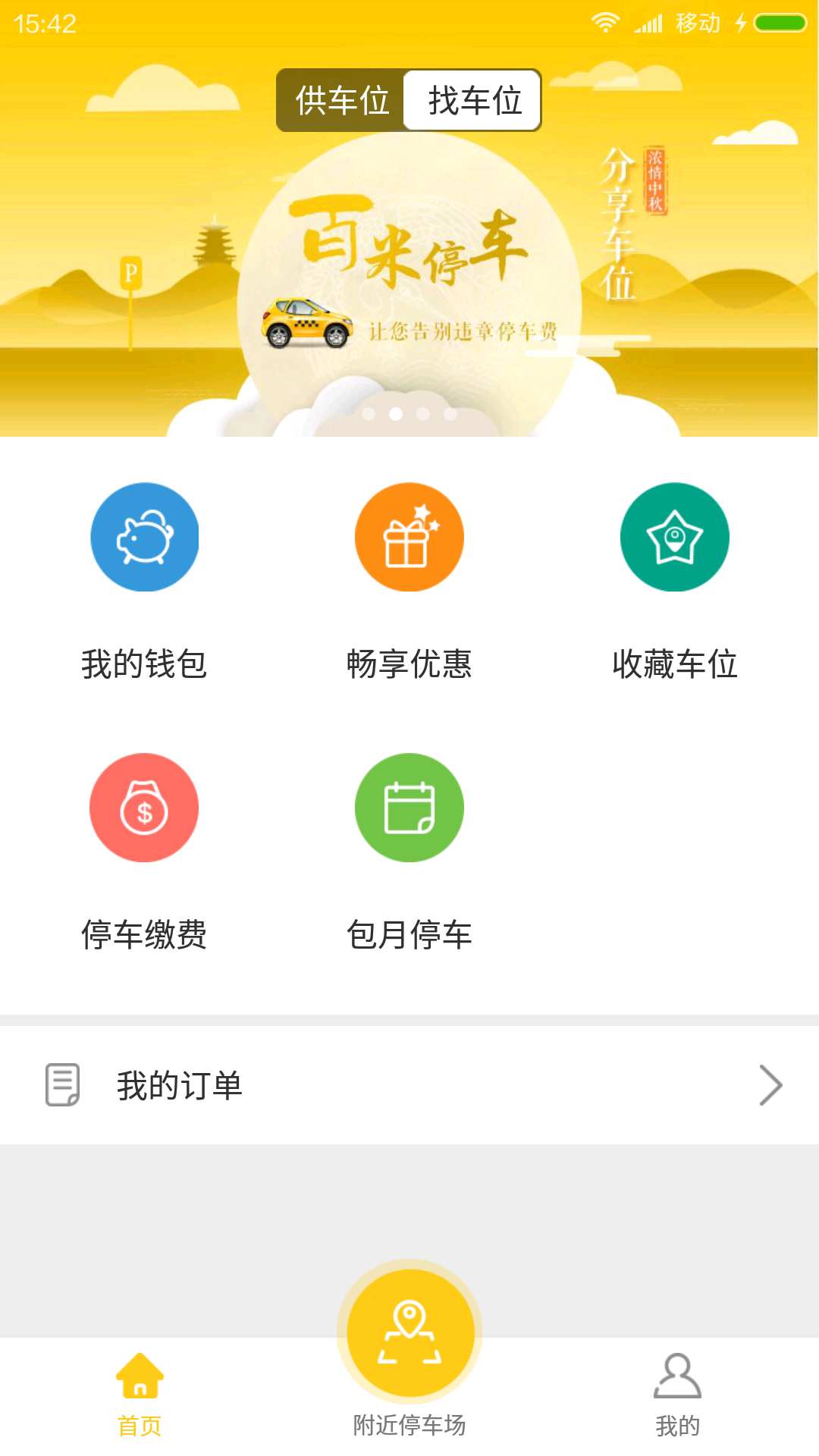Screen dimensions: 819x1456
Task: Select the 畅享优惠 gift icon
Action: point(409,536)
